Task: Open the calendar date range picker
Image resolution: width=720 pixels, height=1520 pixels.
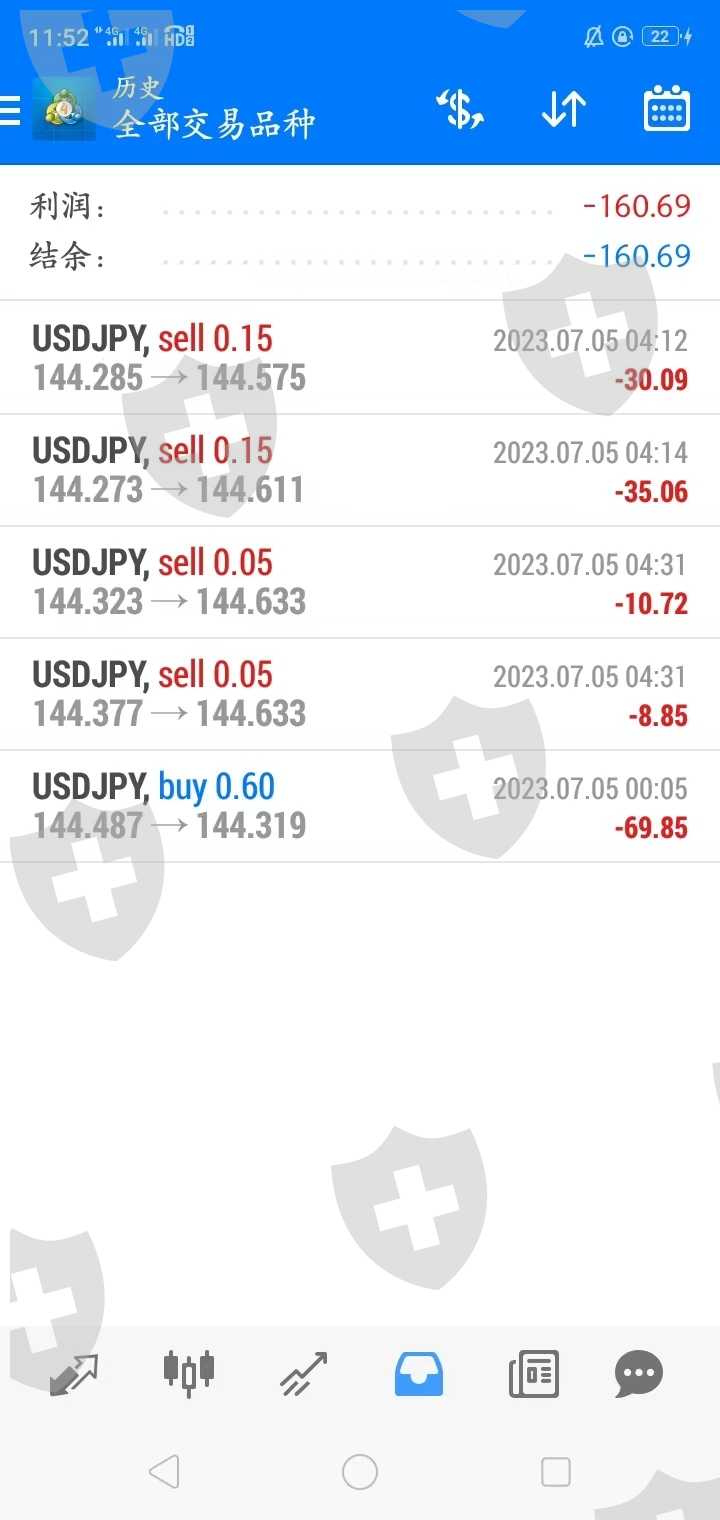Action: (x=666, y=109)
